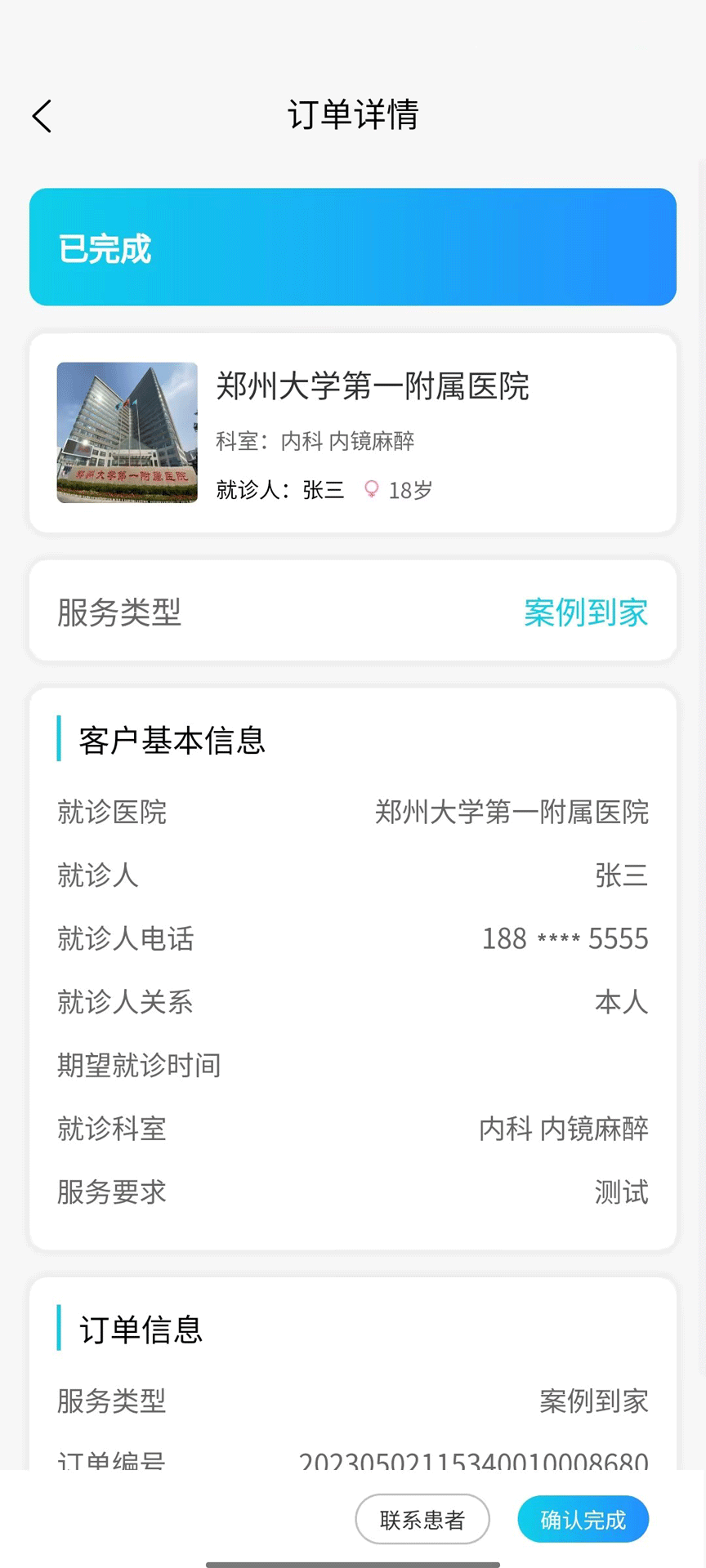Tap the order number 20230502115340010008680
706x1568 pixels.
pyautogui.click(x=474, y=1462)
